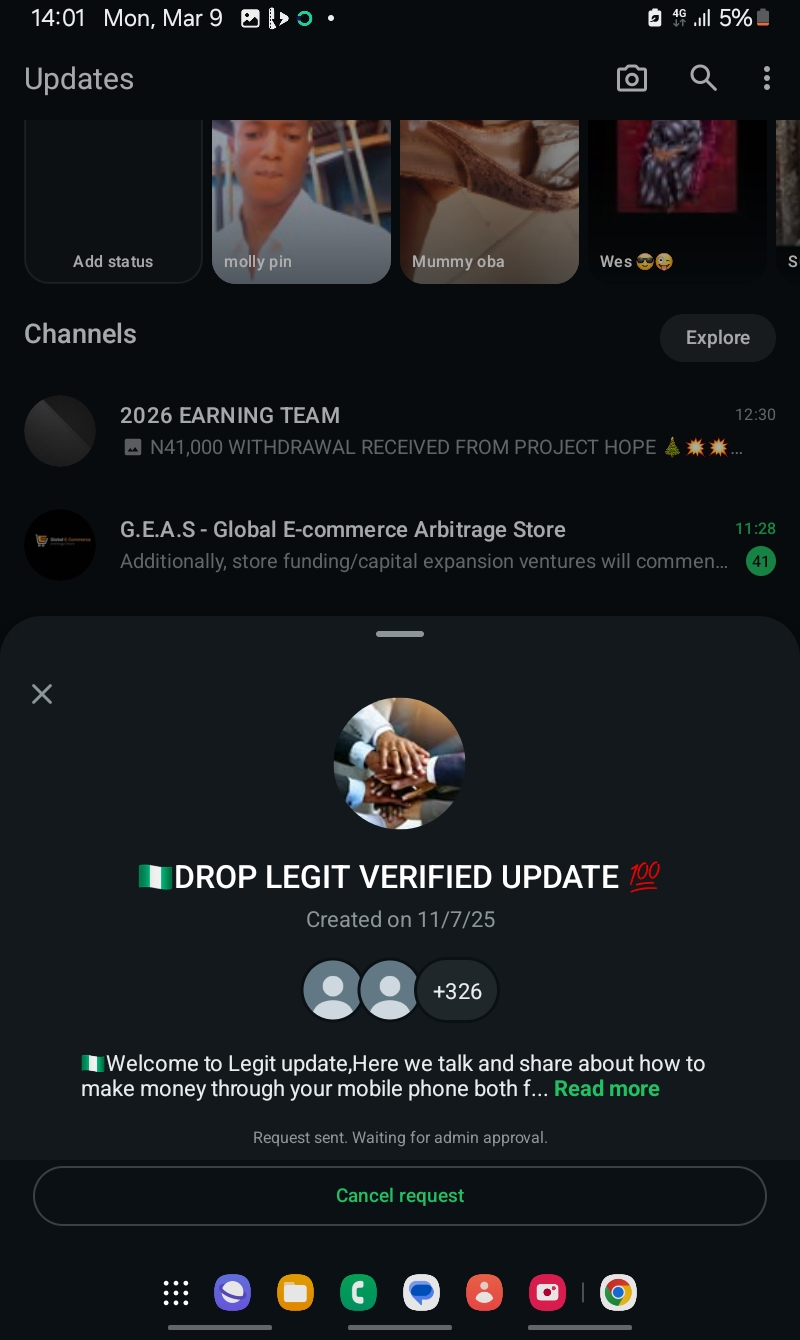Image resolution: width=800 pixels, height=1340 pixels.
Task: View Wes's status update
Action: tap(677, 200)
